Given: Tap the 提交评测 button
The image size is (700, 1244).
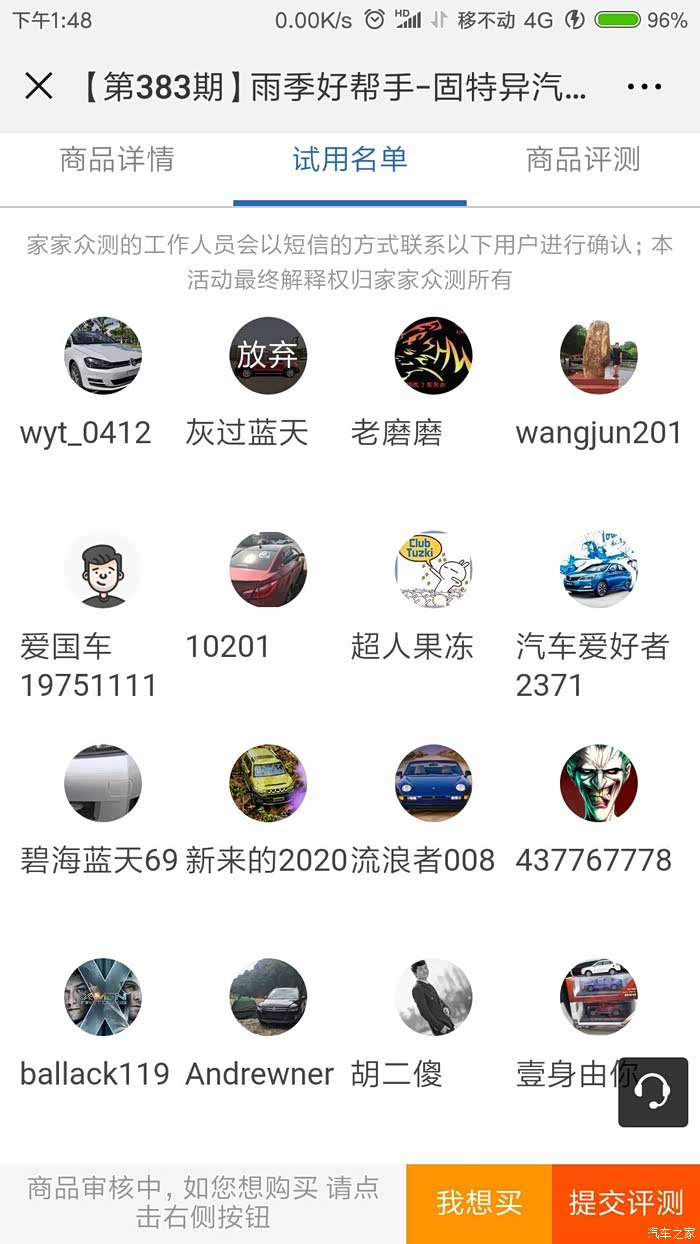Looking at the screenshot, I should 626,1202.
